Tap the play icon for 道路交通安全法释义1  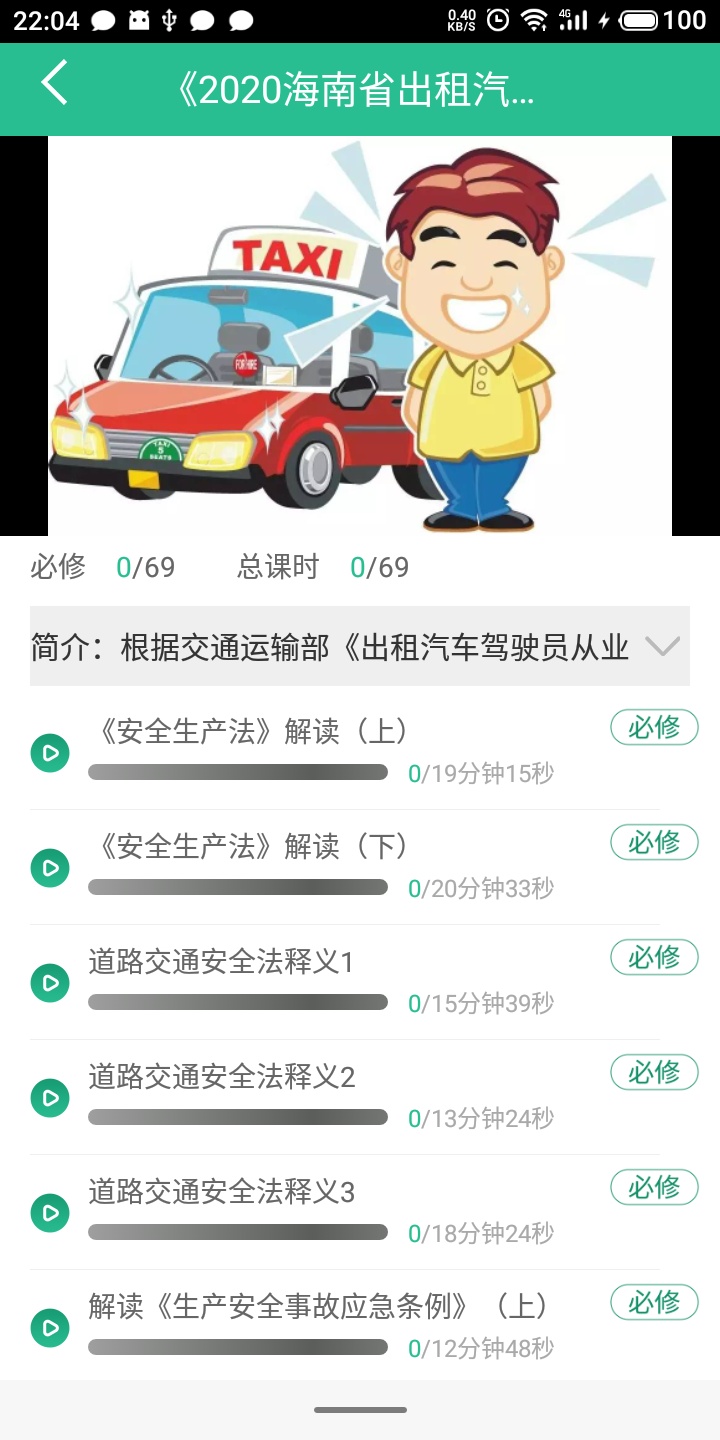pyautogui.click(x=49, y=983)
